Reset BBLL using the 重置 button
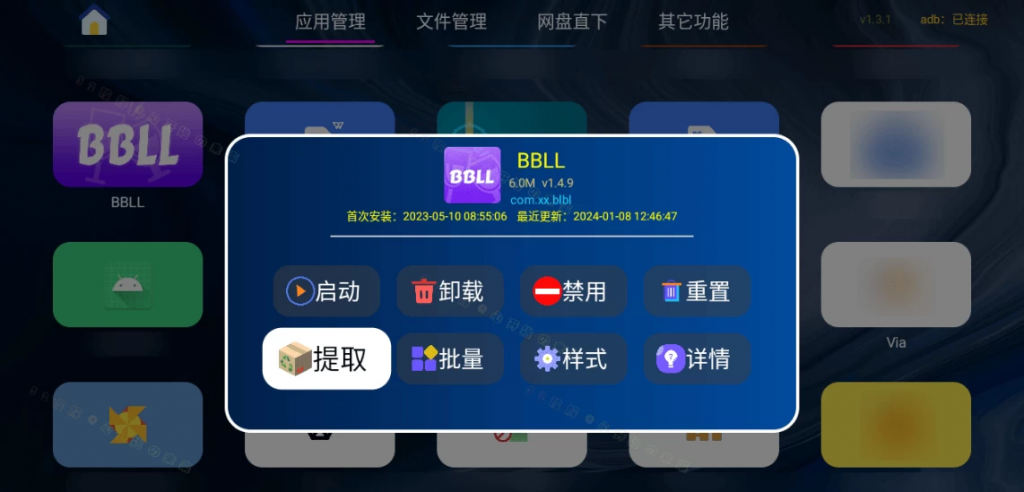 697,292
